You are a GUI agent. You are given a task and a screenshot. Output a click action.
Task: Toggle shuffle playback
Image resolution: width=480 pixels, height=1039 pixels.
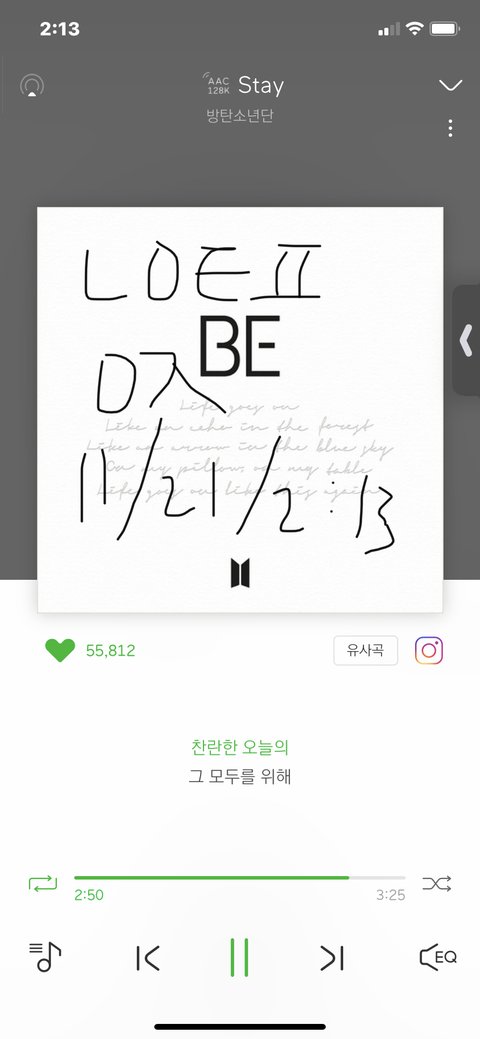(x=437, y=883)
